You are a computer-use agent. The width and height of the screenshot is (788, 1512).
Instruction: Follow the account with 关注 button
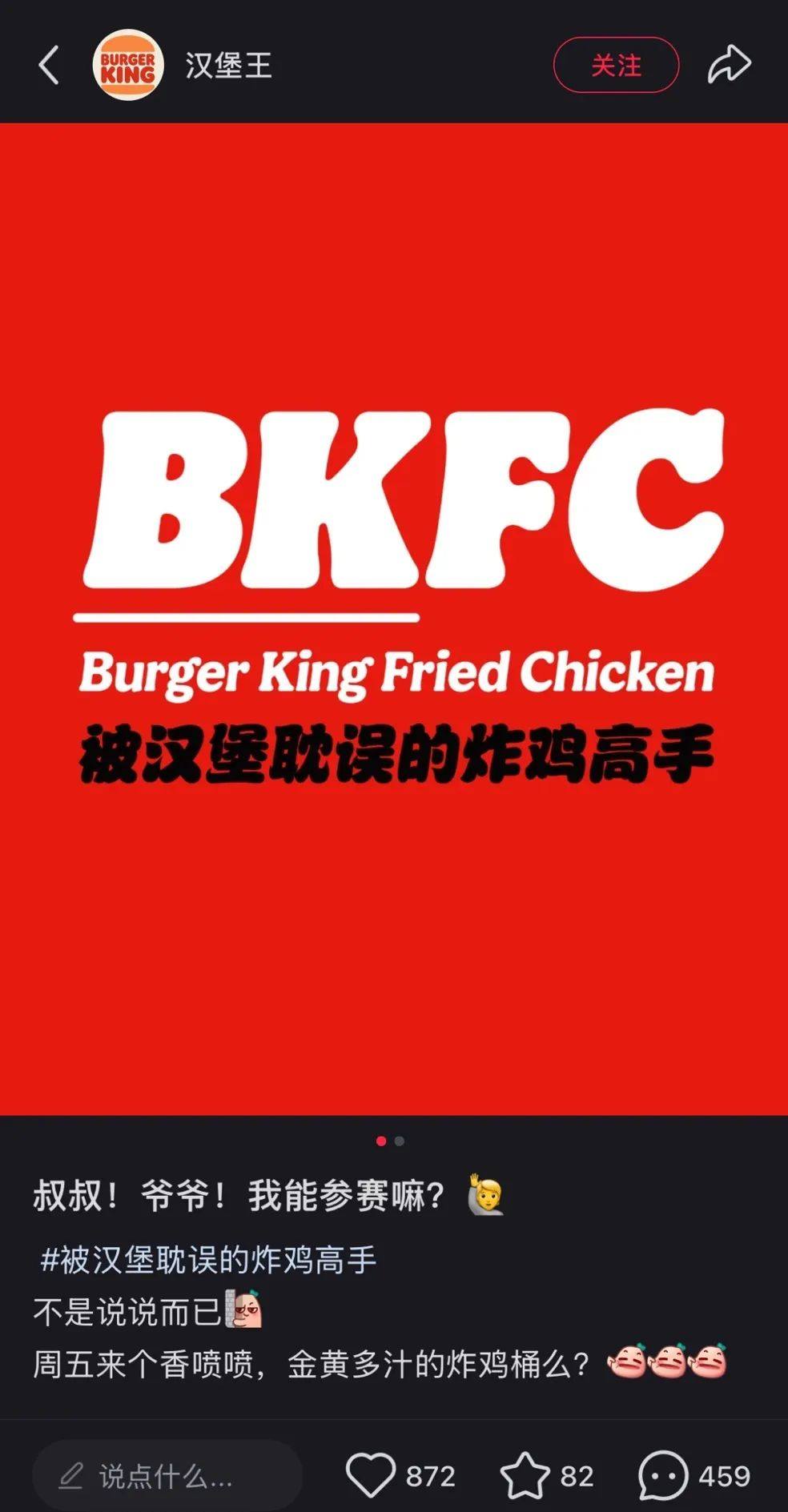616,65
